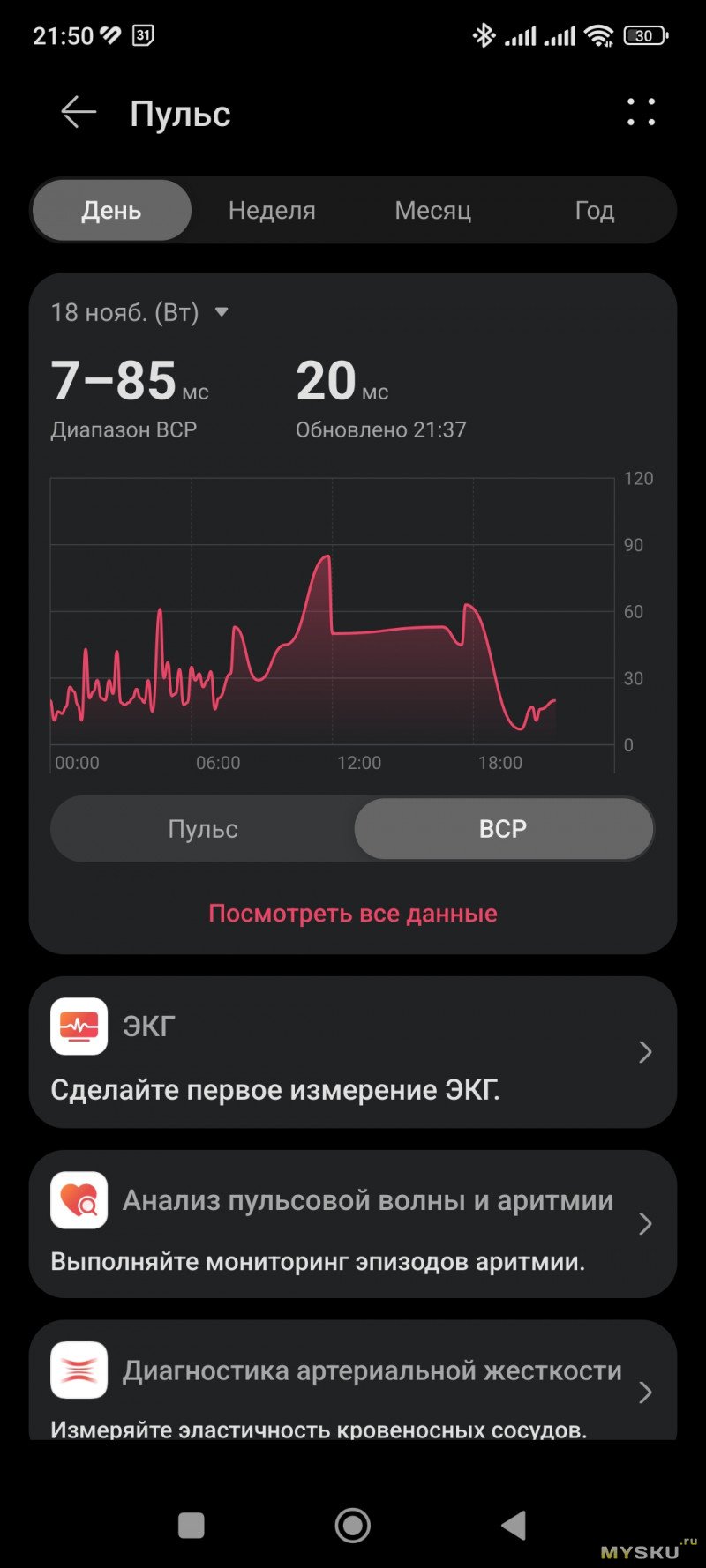Tap the system home button
This screenshot has height=1568, width=706.
tap(353, 1525)
